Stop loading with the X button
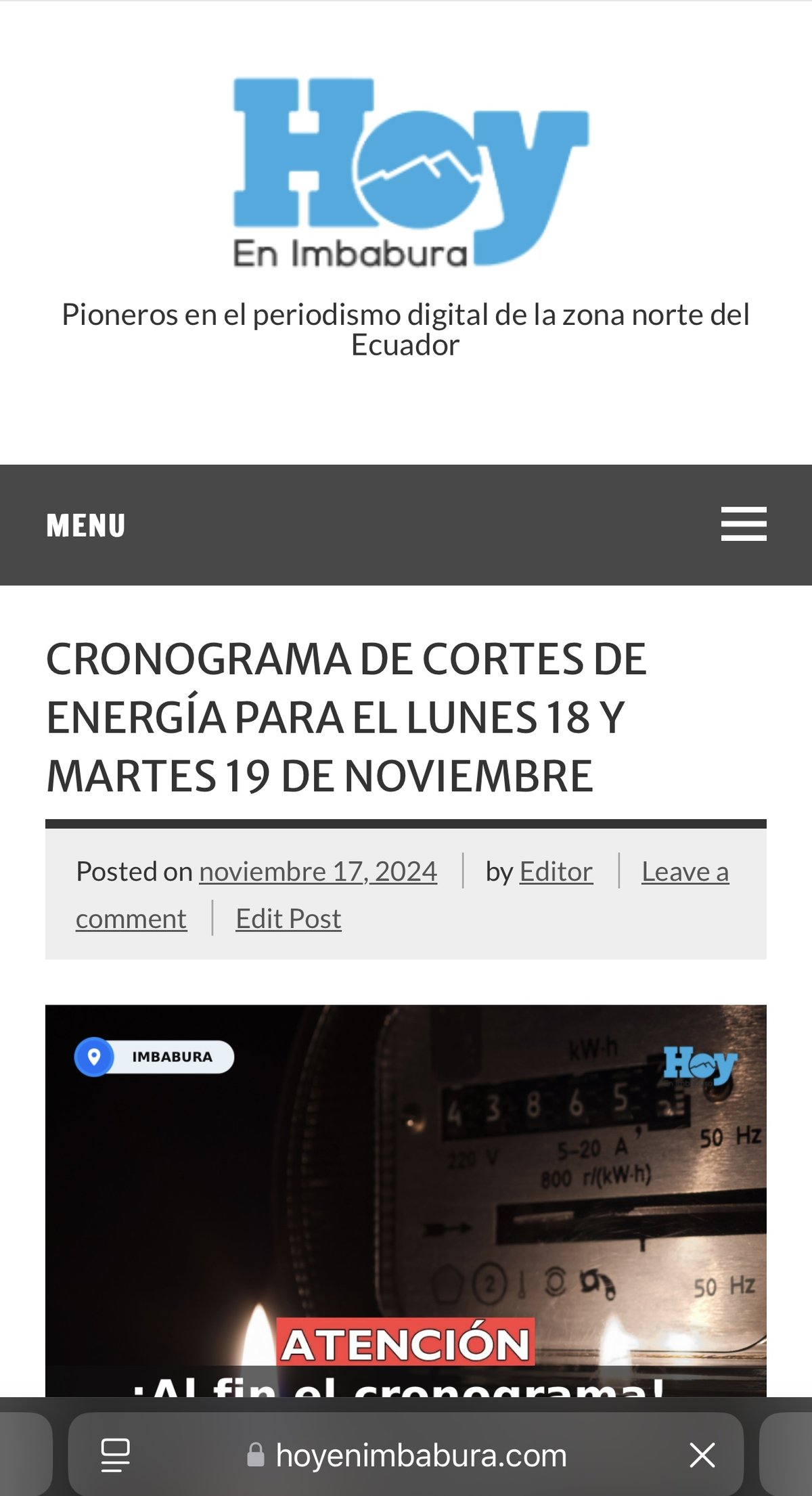Image resolution: width=812 pixels, height=1496 pixels. coord(702,1455)
